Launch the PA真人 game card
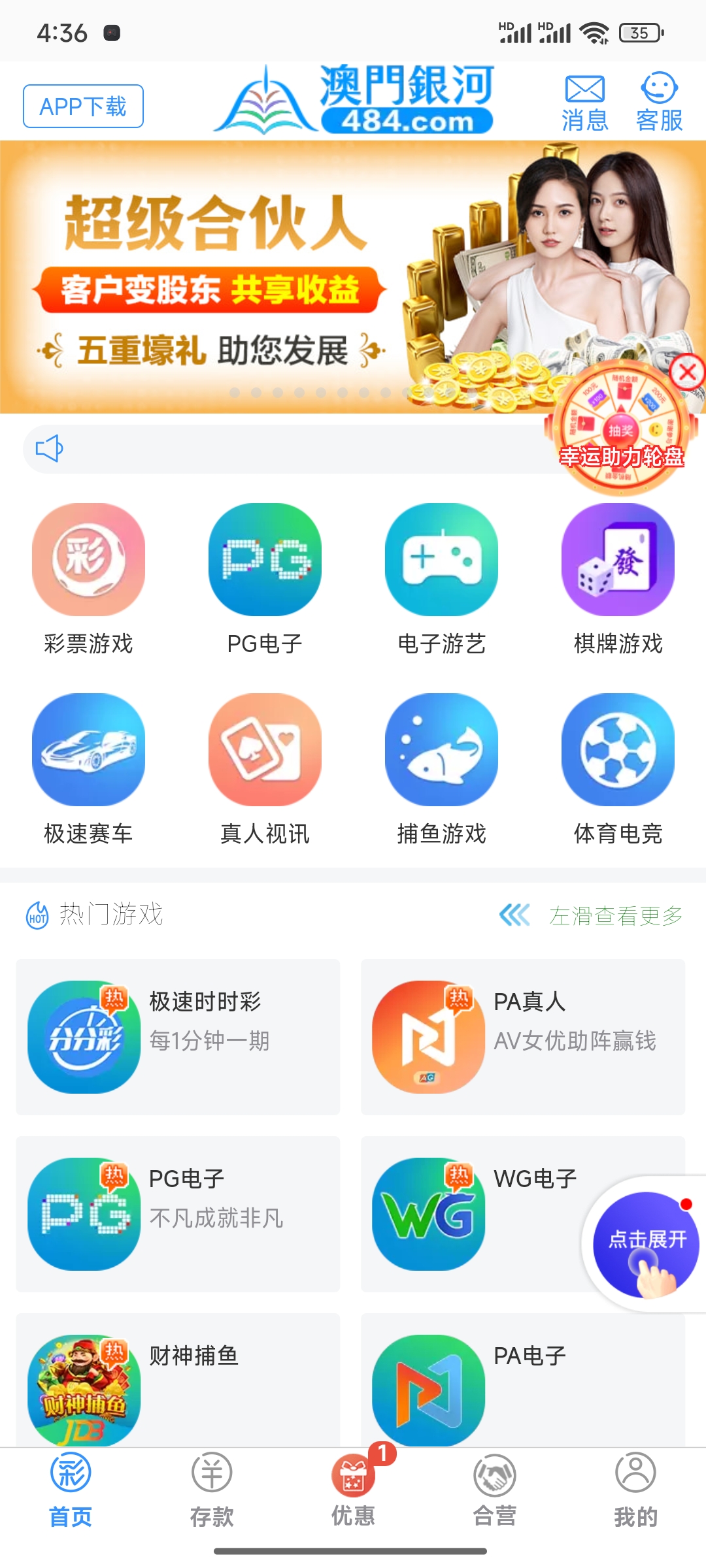The width and height of the screenshot is (706, 1568). pos(522,1037)
